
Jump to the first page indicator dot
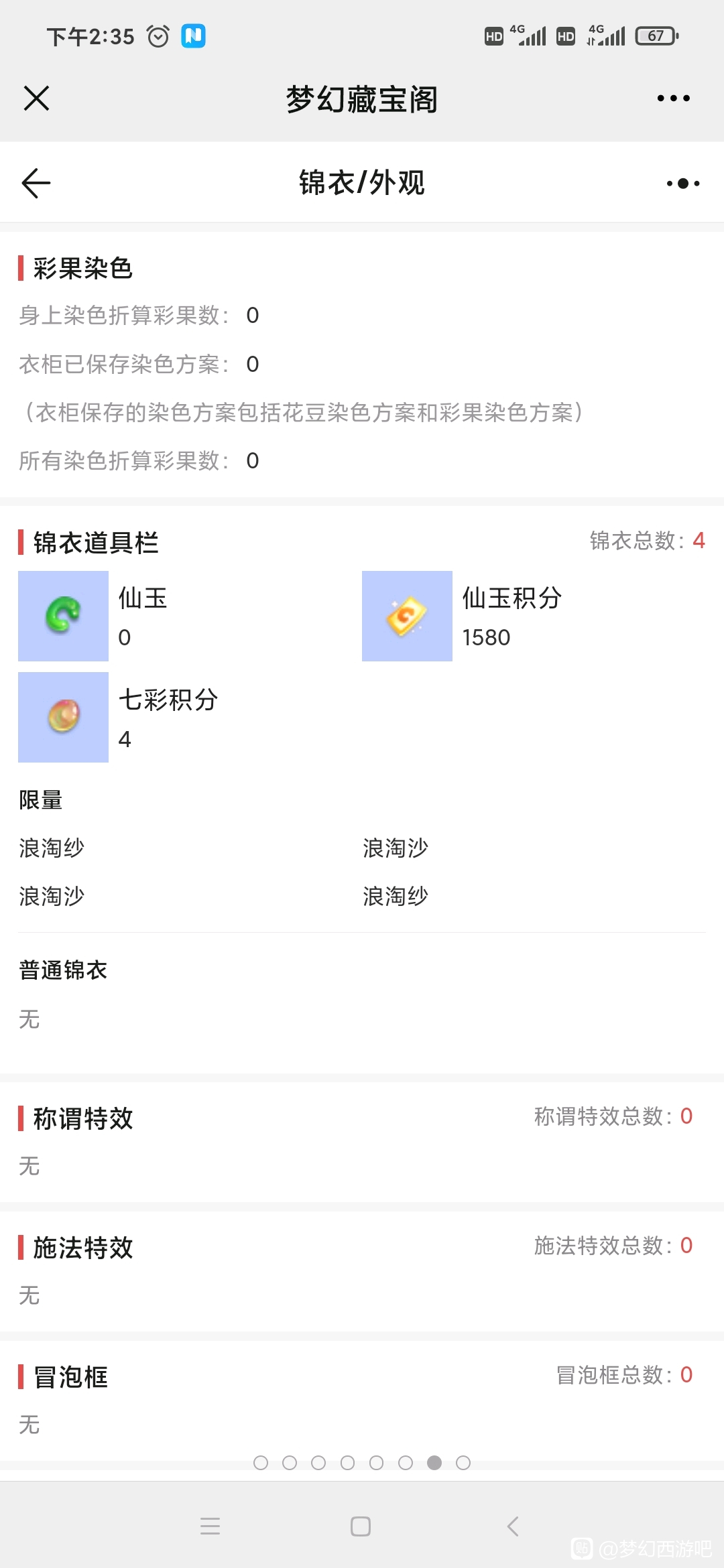pyautogui.click(x=261, y=1463)
